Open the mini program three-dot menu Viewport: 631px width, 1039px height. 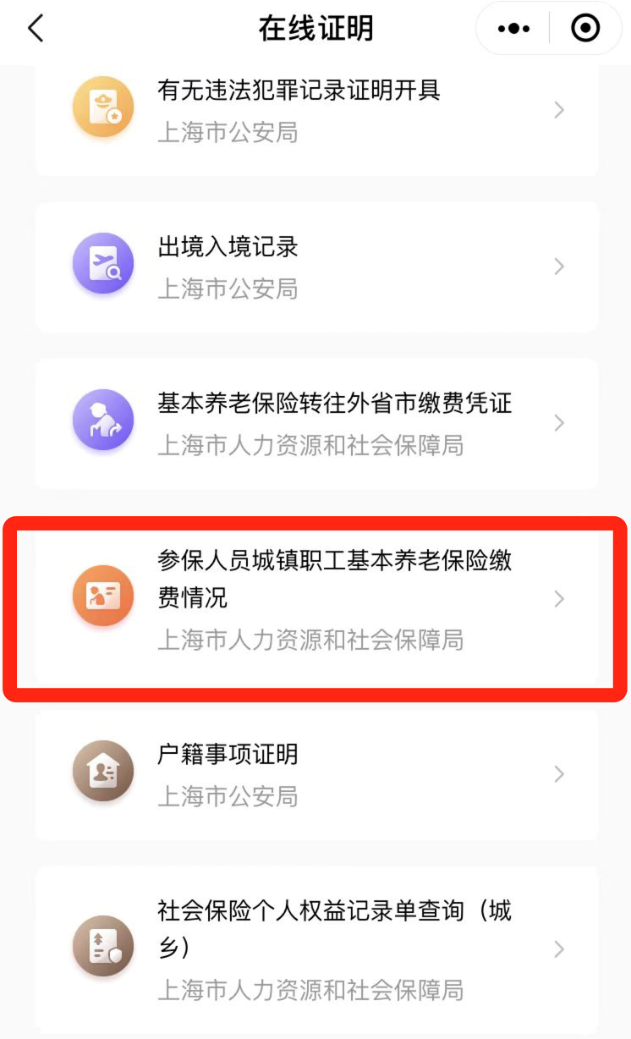click(514, 29)
